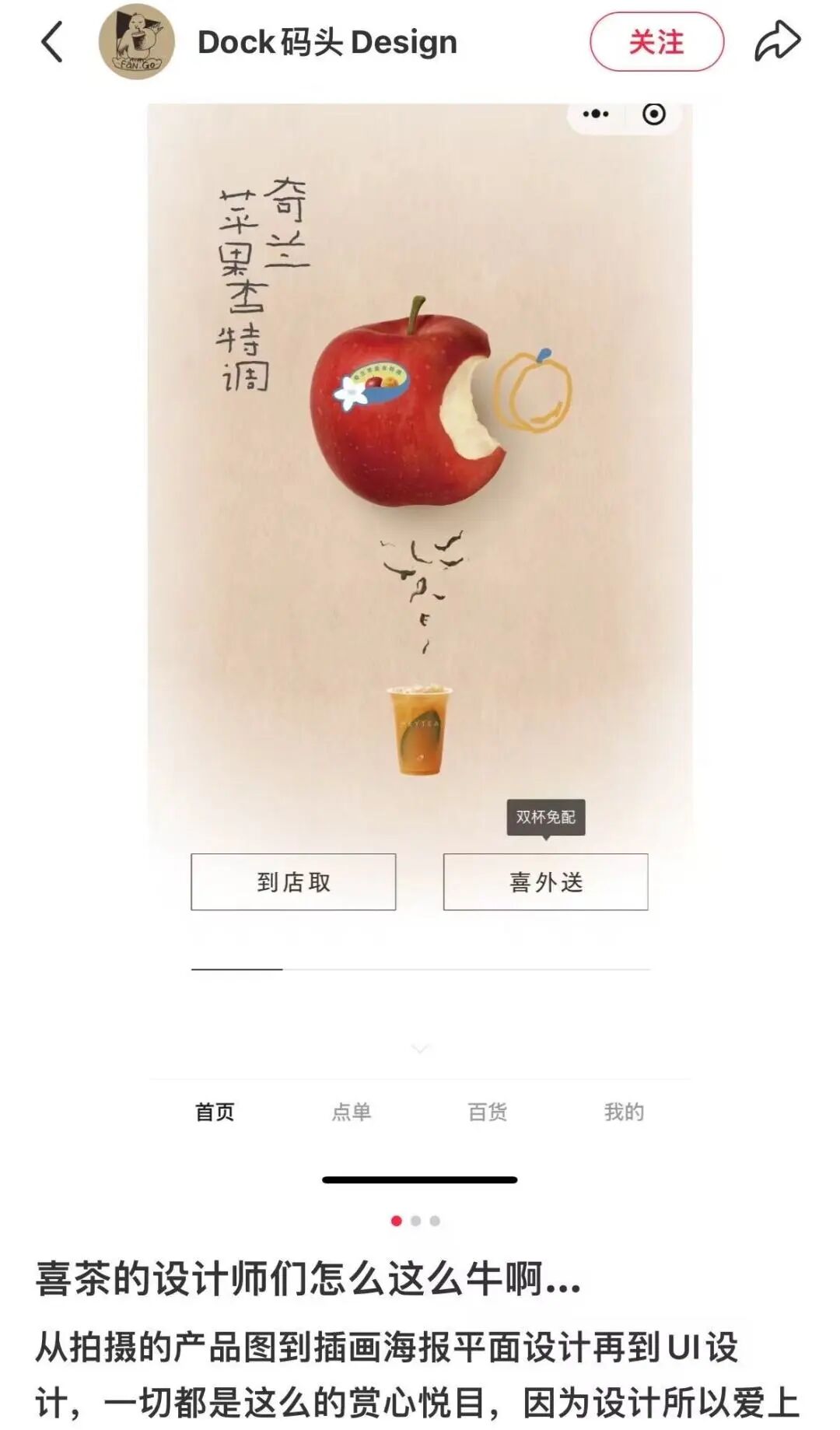Viewport: 840px width, 1430px height.
Task: Open the Dock码头Design profile avatar
Action: click(137, 42)
